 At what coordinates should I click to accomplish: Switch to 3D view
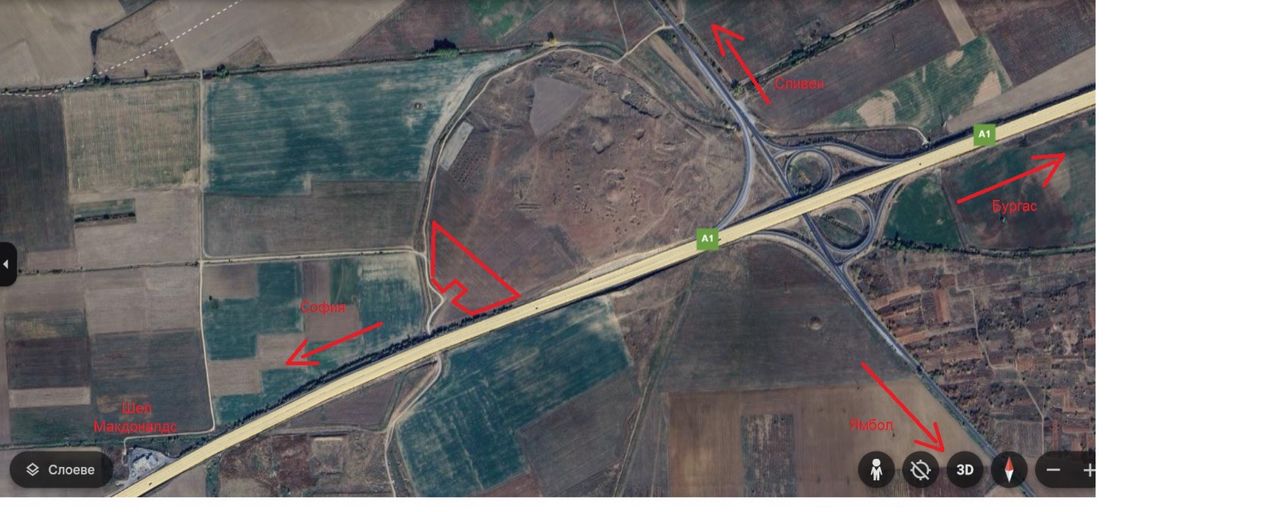click(x=965, y=469)
